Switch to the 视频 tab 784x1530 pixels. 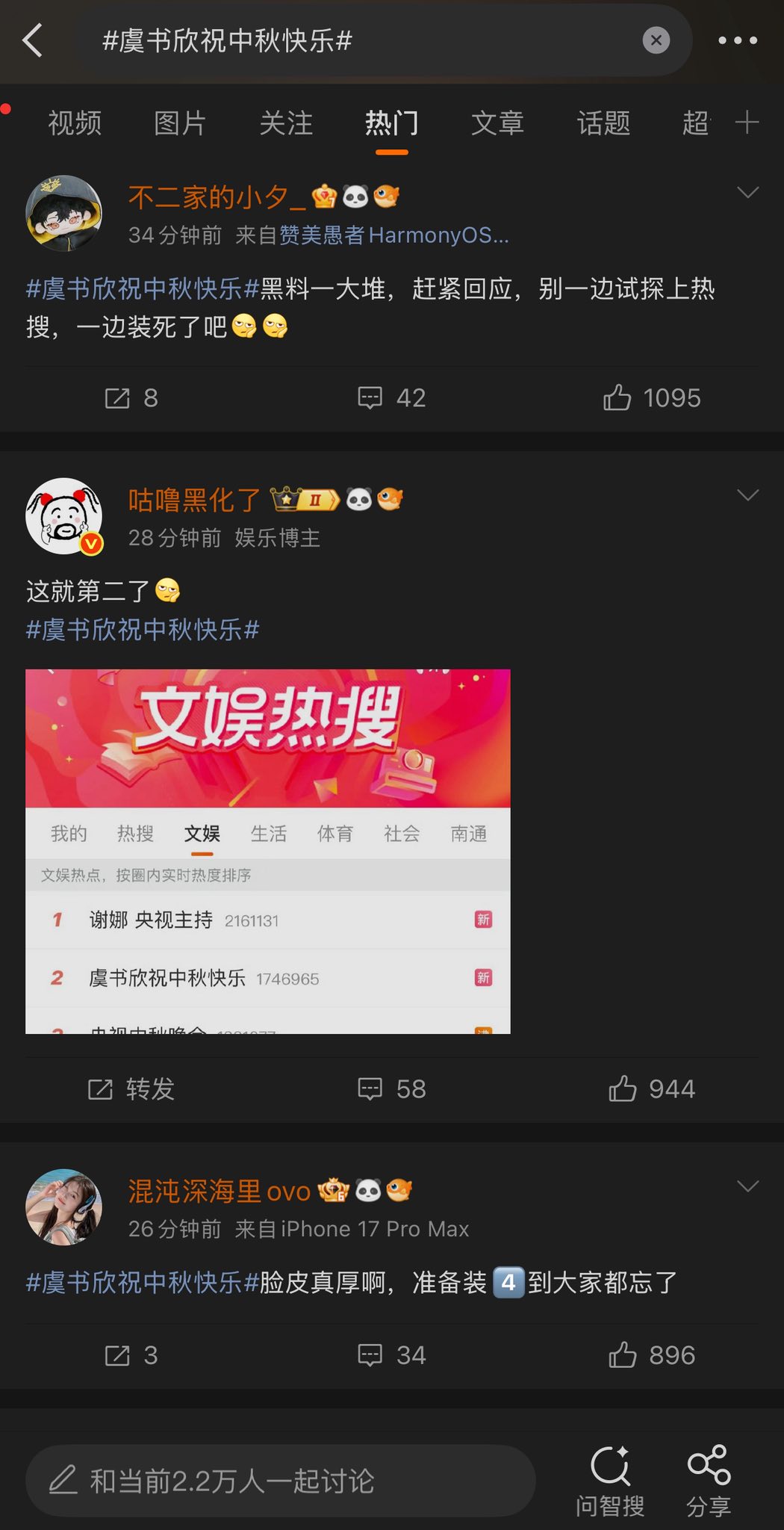[75, 123]
